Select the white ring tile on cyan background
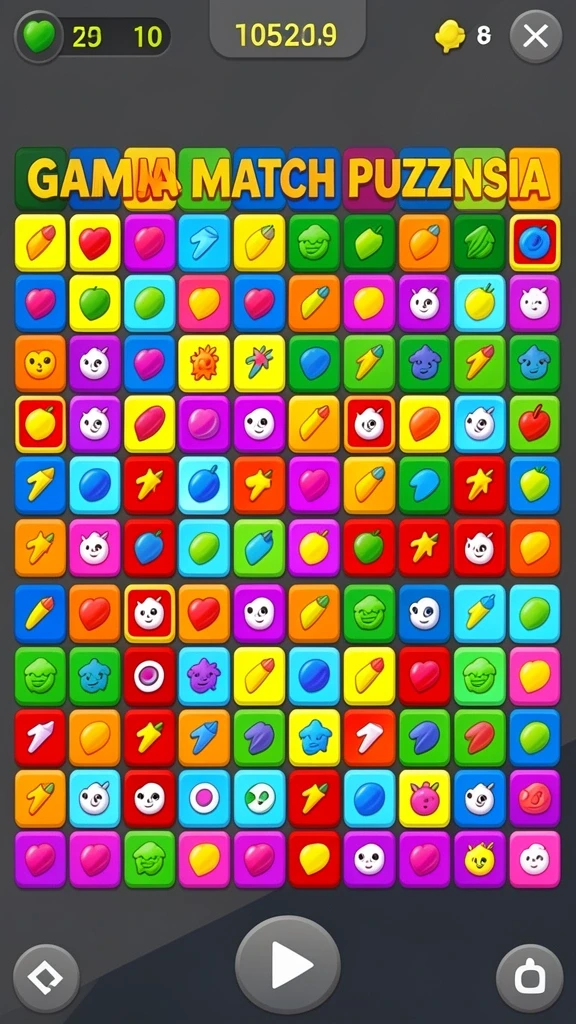 (204, 798)
